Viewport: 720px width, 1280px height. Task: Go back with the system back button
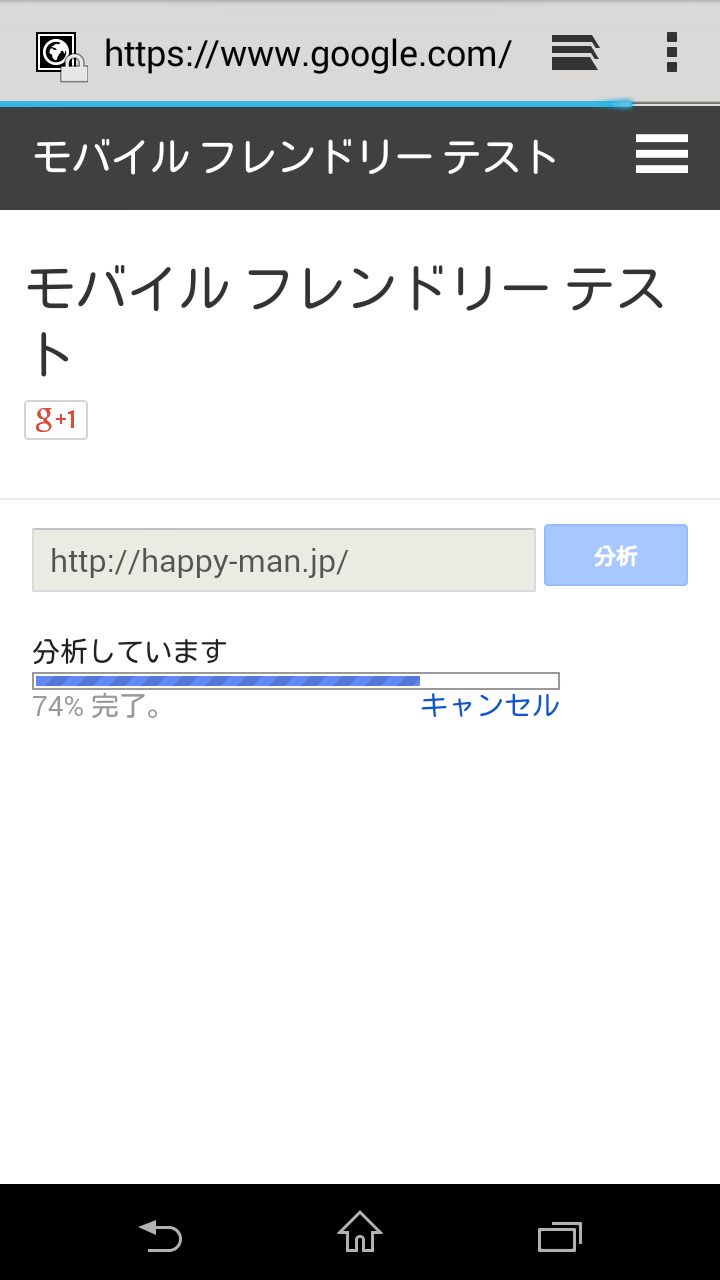point(160,1236)
